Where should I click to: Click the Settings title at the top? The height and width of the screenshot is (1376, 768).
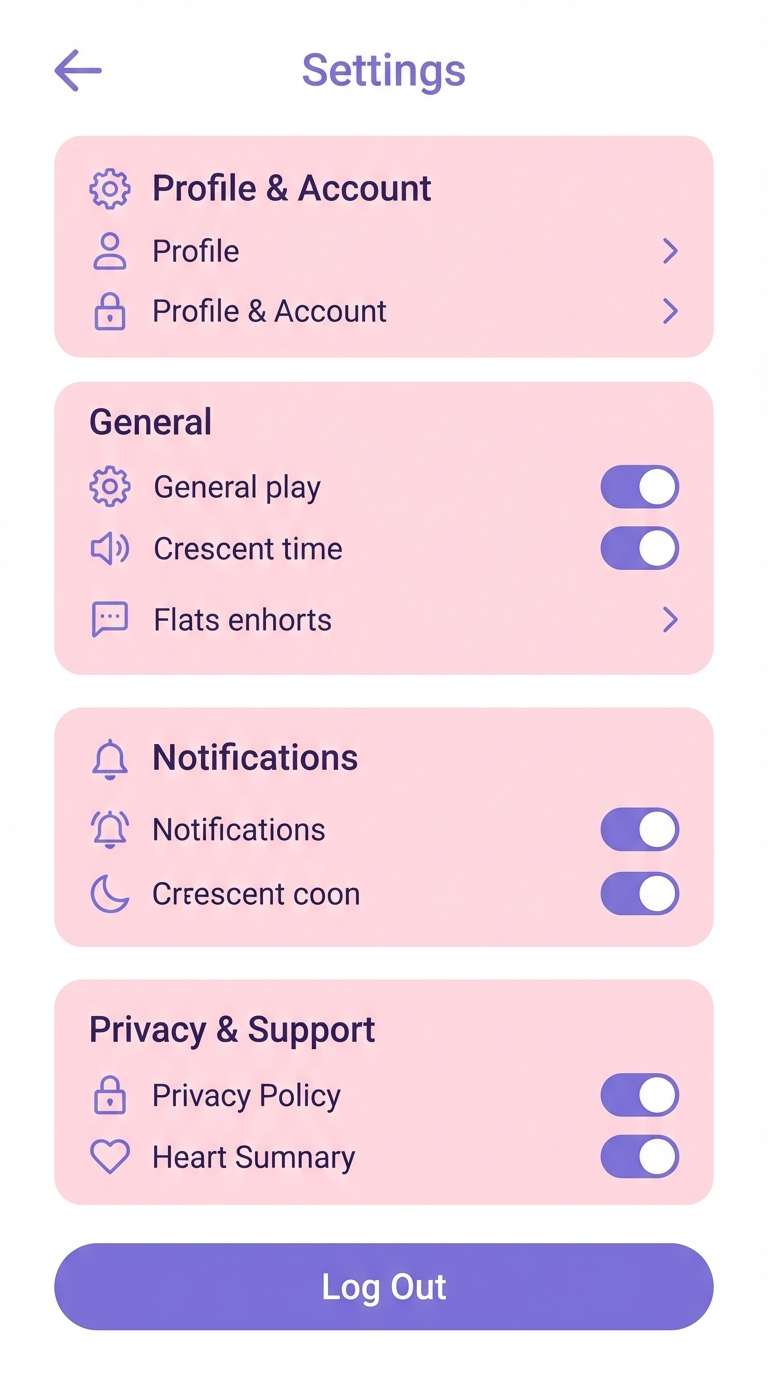(383, 69)
